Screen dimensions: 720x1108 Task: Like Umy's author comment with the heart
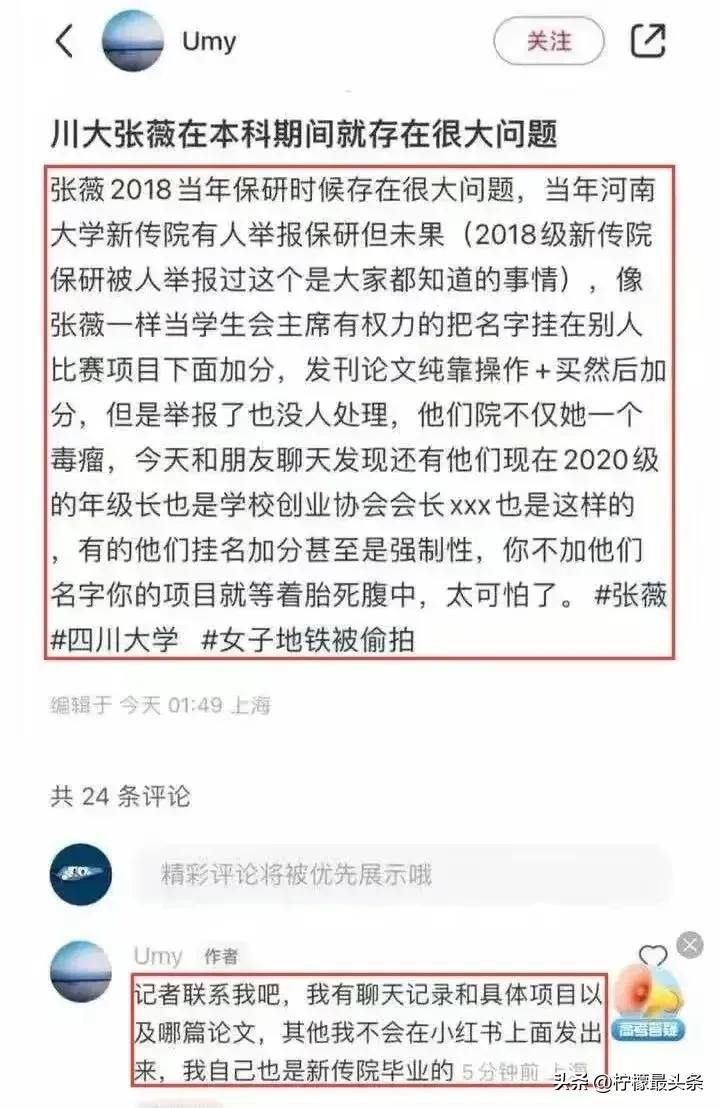(653, 955)
